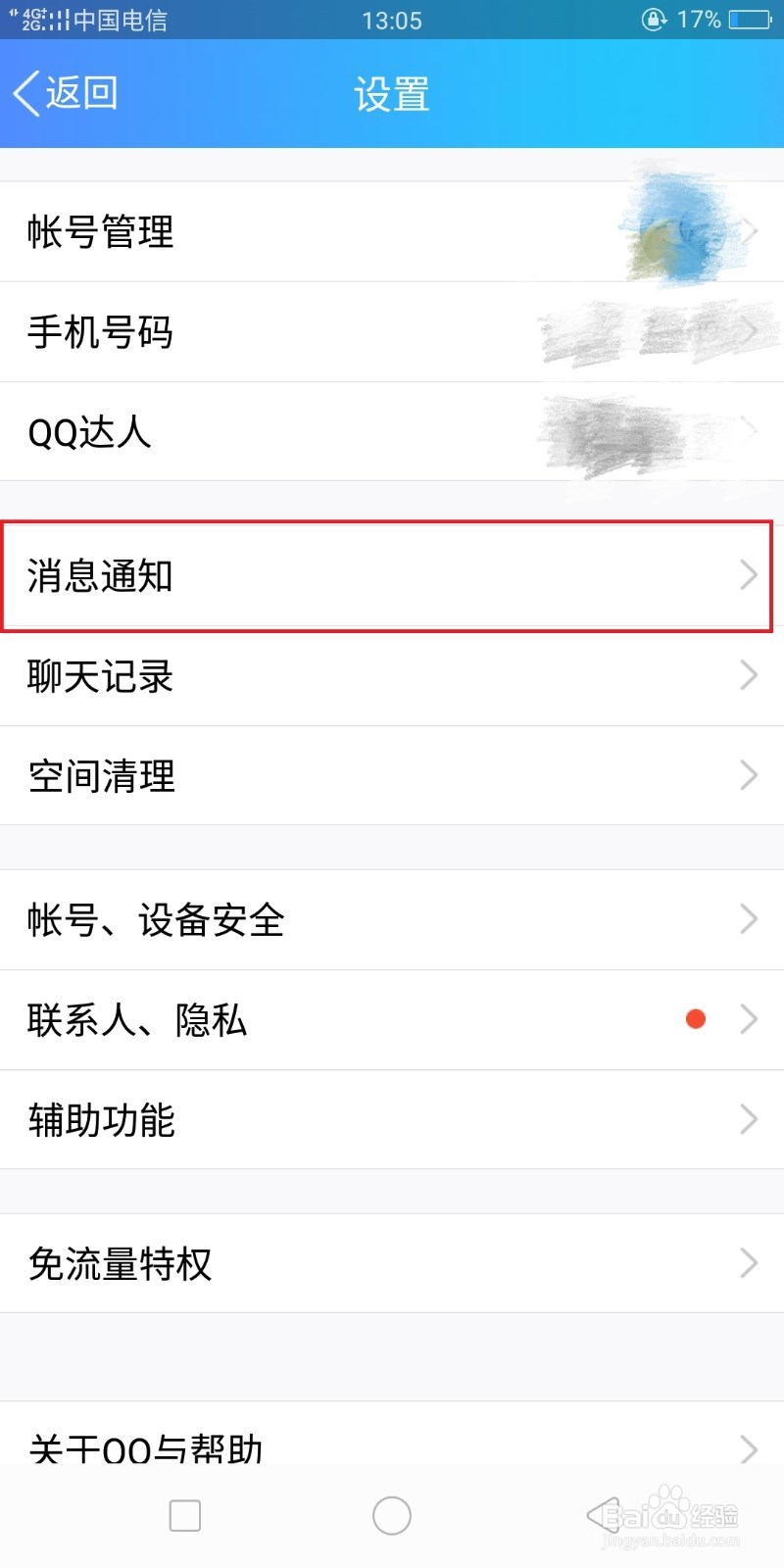Tap the back arrow icon to return

(27, 93)
